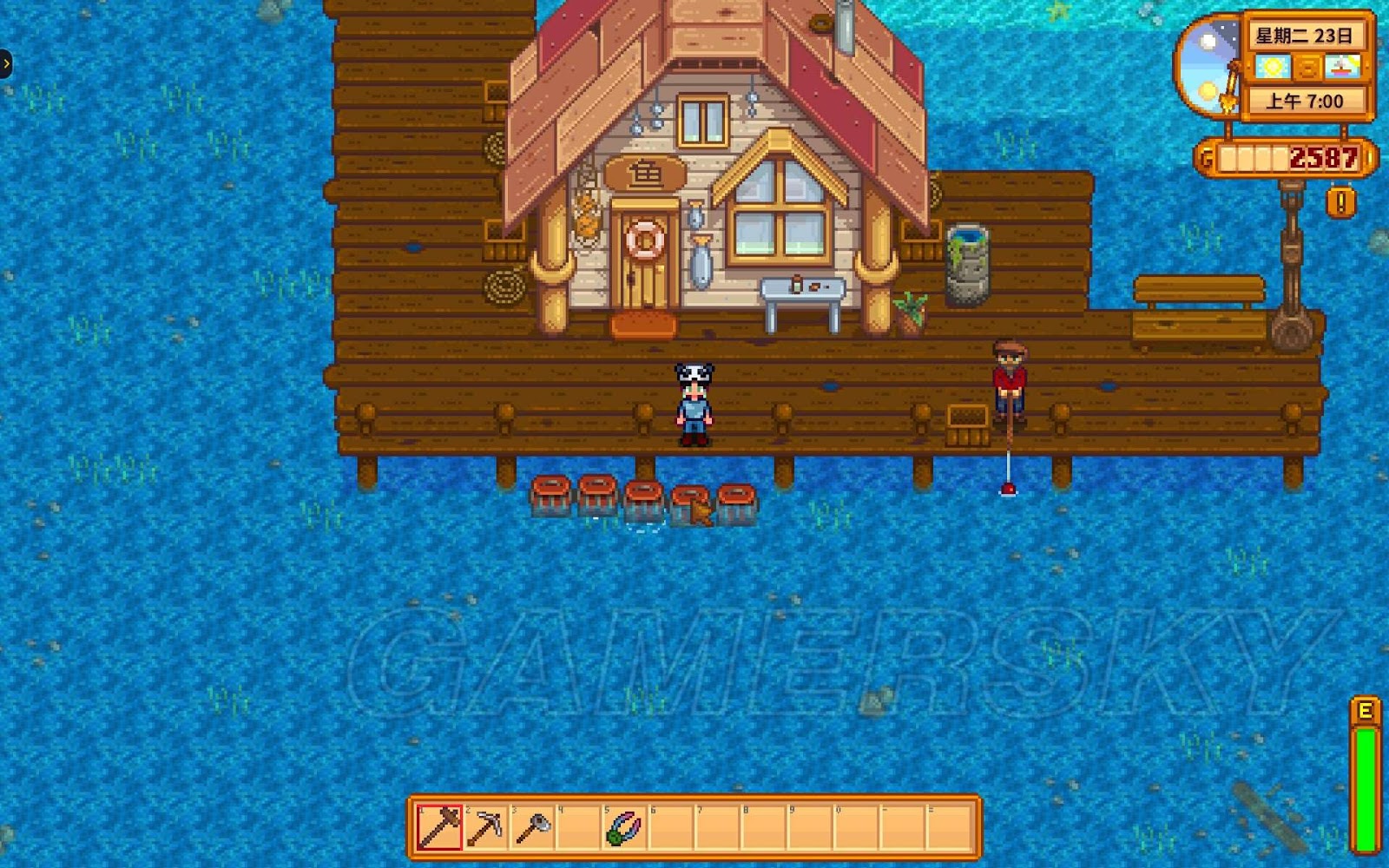This screenshot has width=1389, height=868.
Task: Choose the axe in slot 3
Action: point(532,827)
